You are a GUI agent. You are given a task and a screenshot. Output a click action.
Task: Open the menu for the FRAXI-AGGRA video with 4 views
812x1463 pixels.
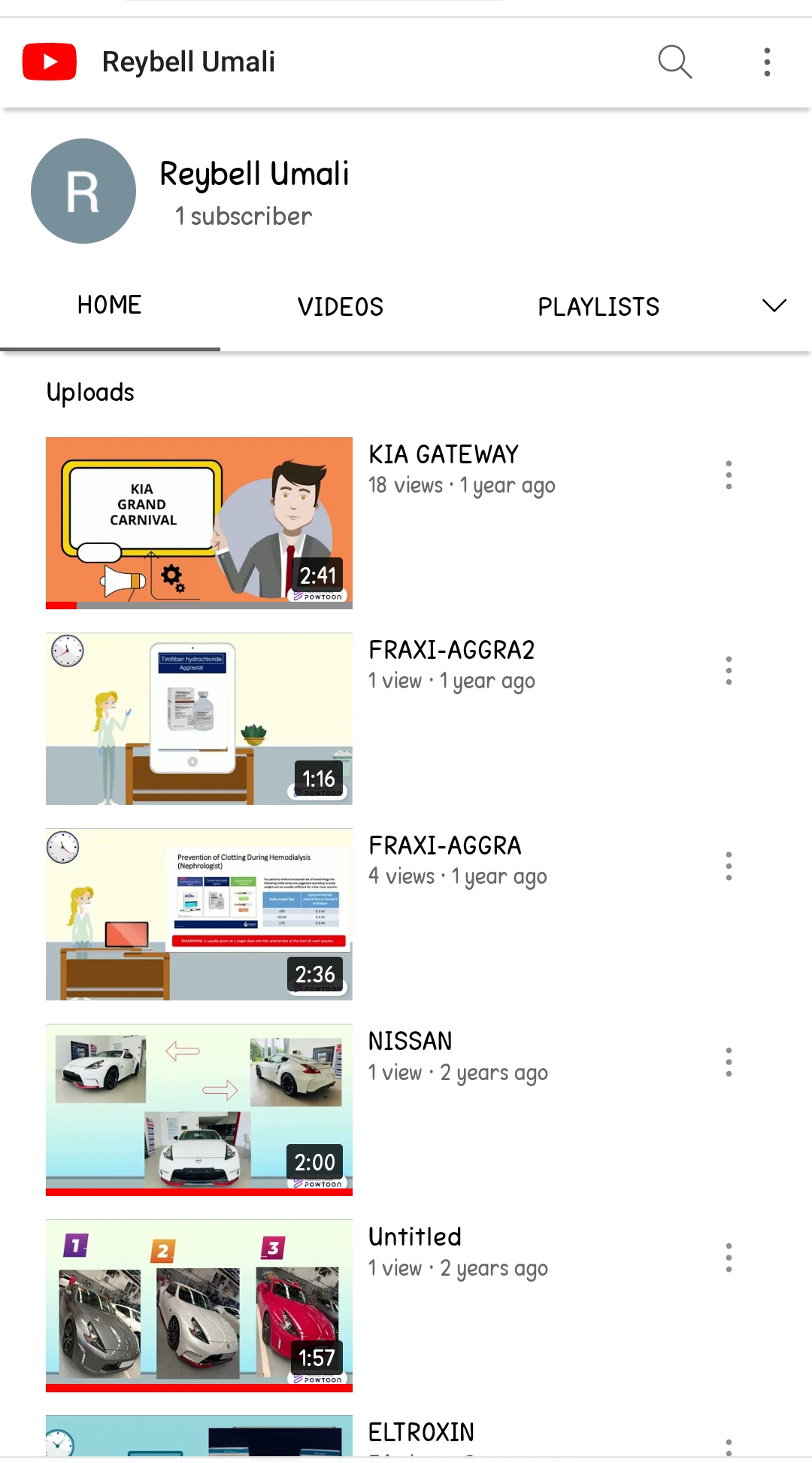729,867
